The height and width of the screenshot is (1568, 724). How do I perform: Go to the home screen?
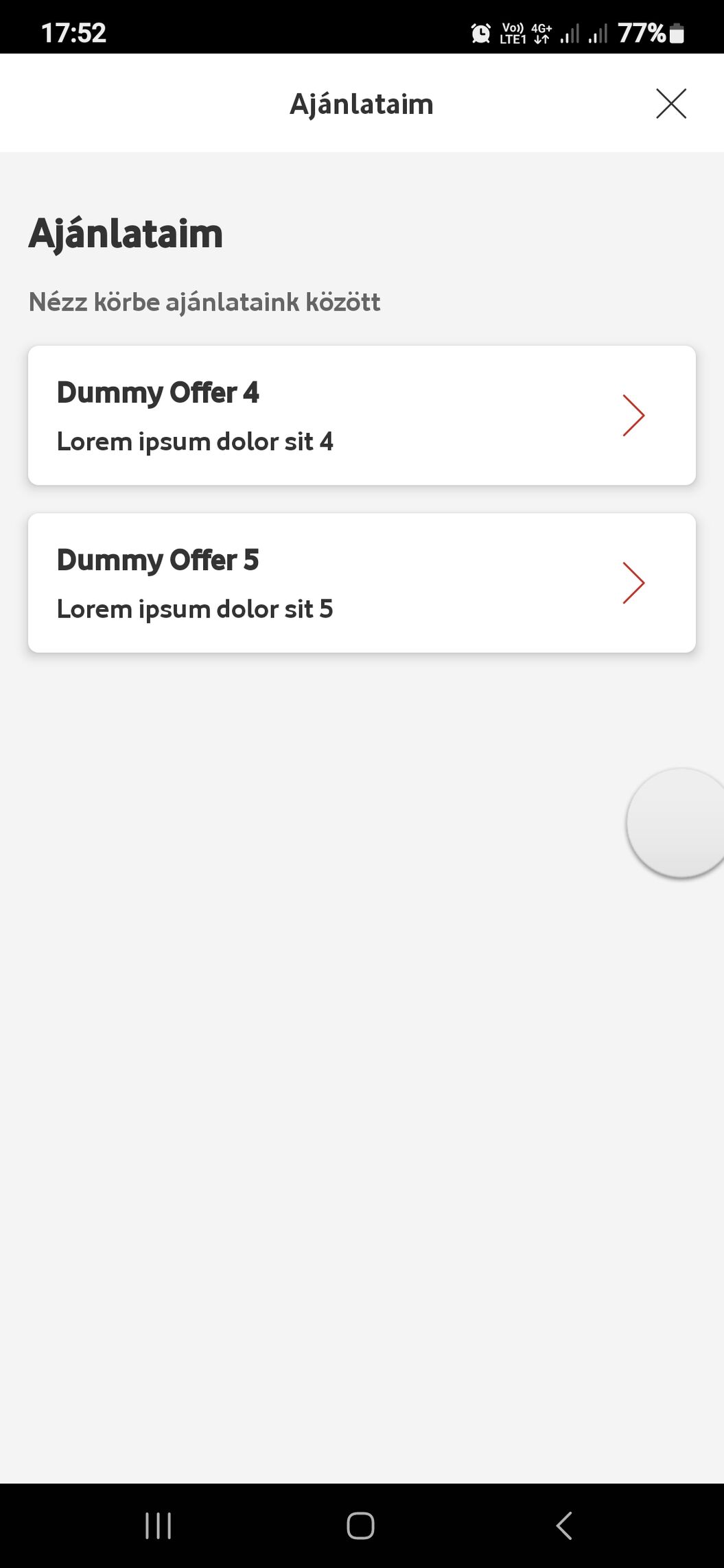click(x=361, y=1525)
